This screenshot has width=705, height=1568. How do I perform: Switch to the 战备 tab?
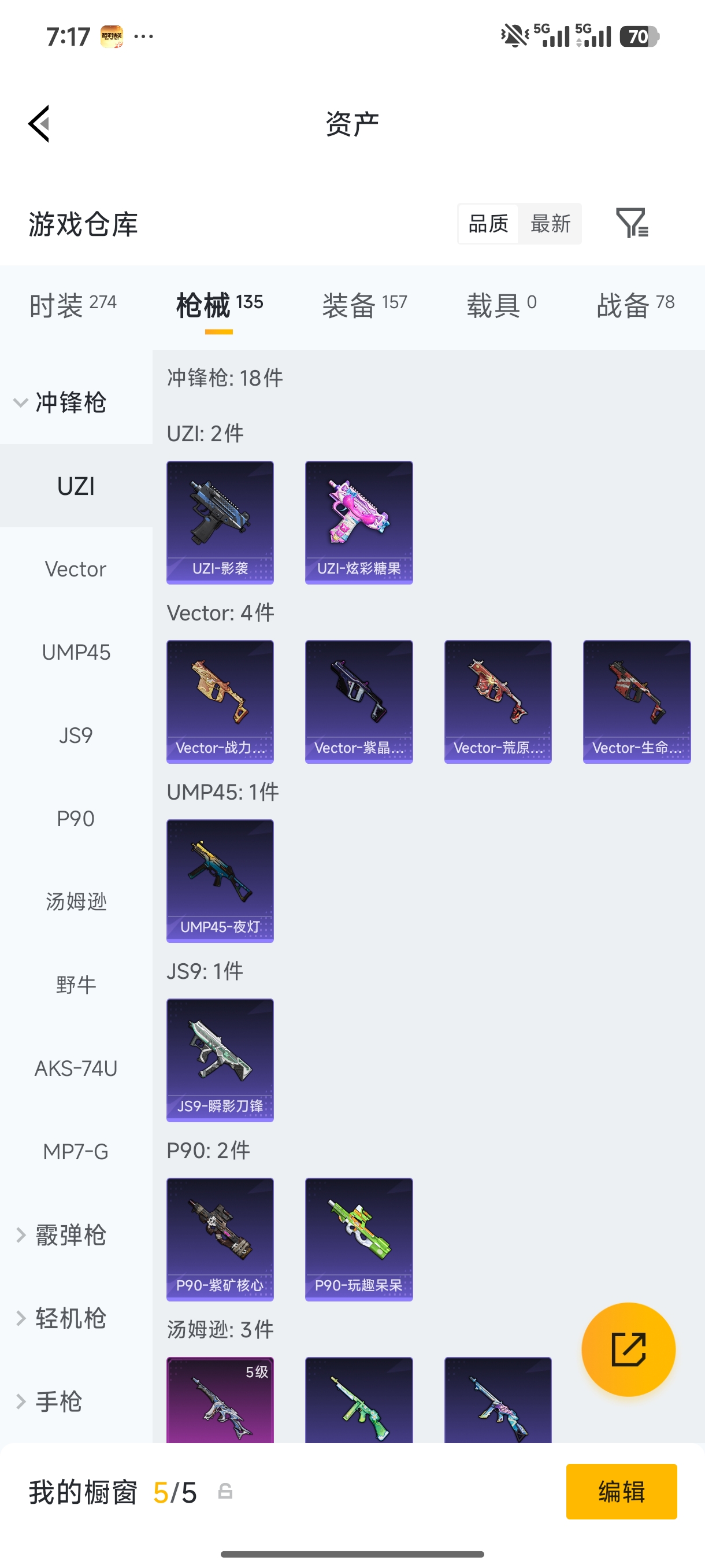pos(635,304)
